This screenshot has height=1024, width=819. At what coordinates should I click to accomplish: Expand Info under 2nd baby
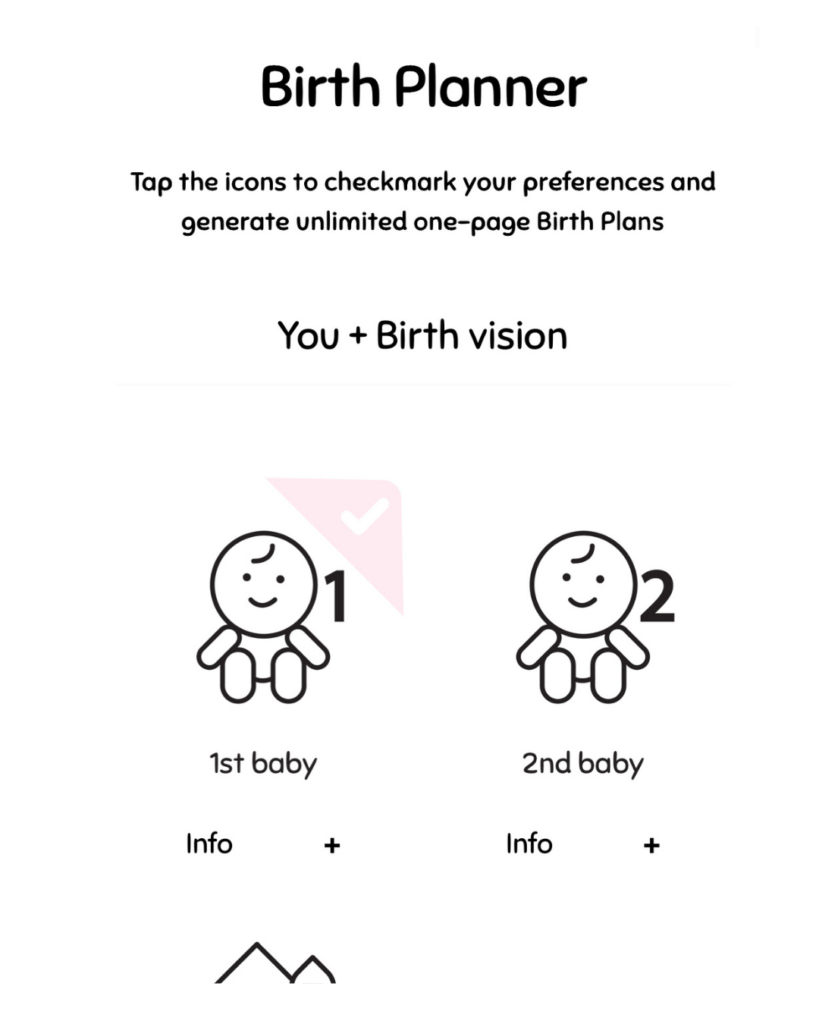coord(651,845)
